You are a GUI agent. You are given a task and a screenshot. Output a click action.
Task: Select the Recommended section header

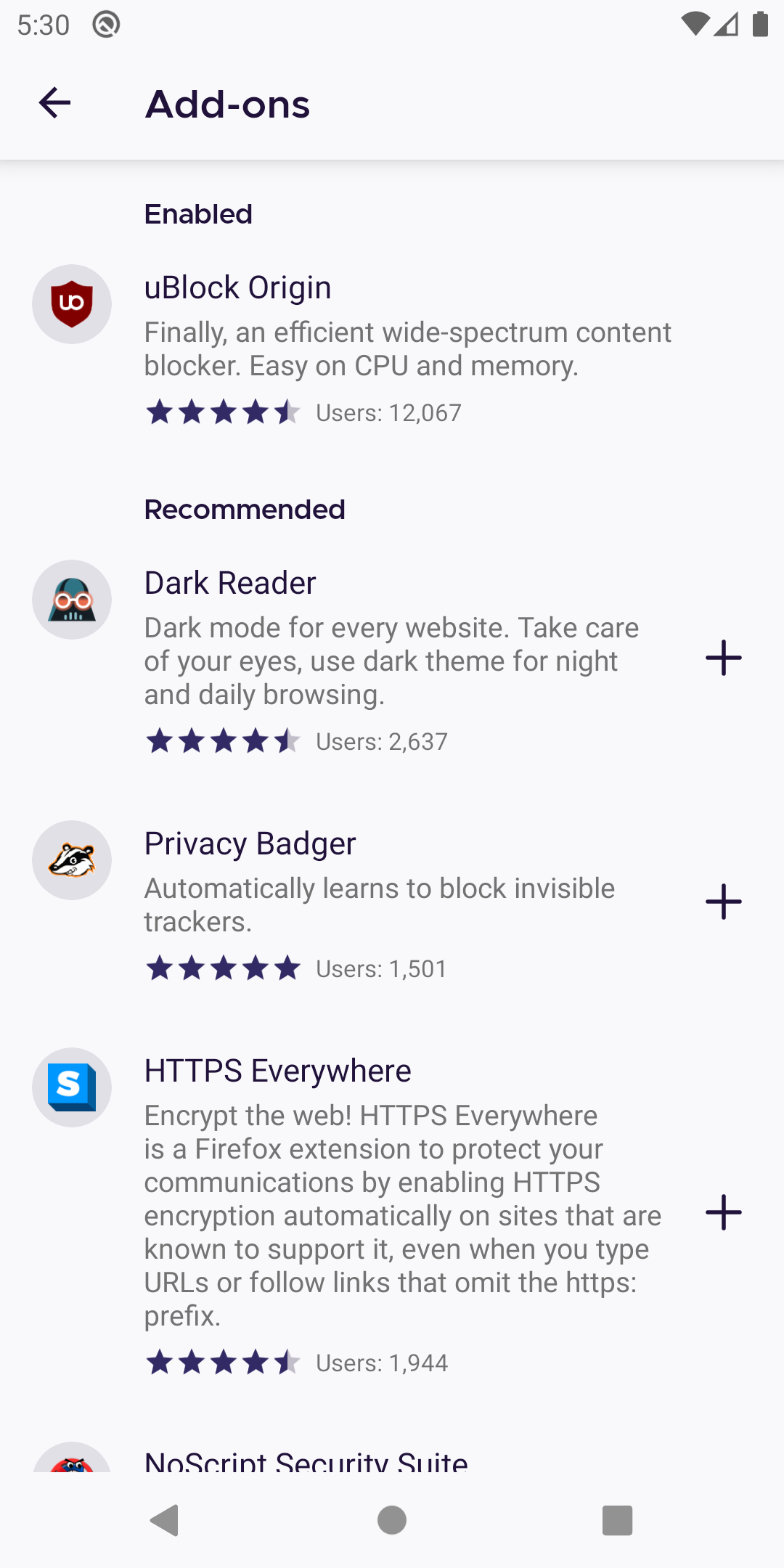(245, 509)
